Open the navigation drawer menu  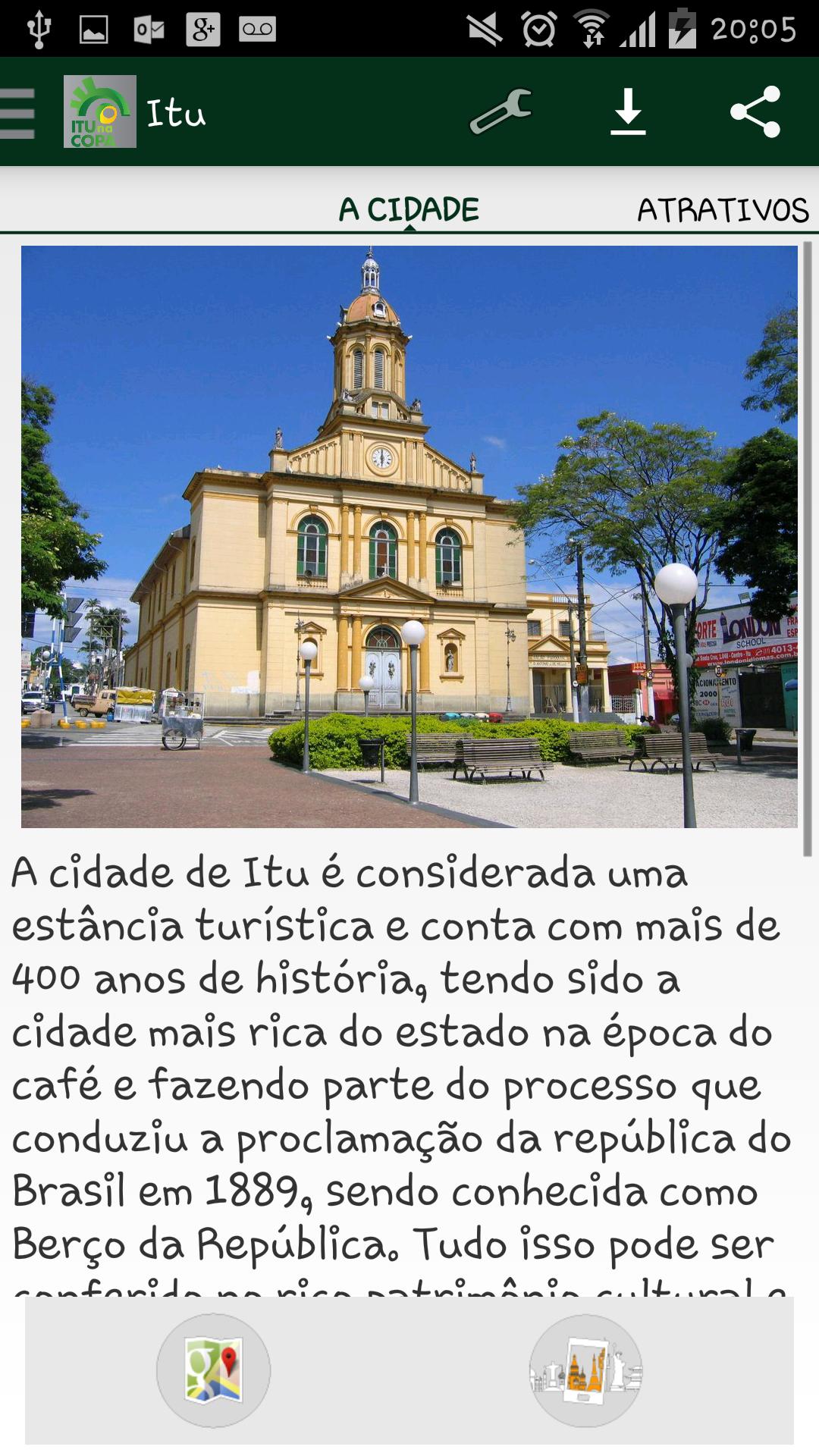click(17, 111)
